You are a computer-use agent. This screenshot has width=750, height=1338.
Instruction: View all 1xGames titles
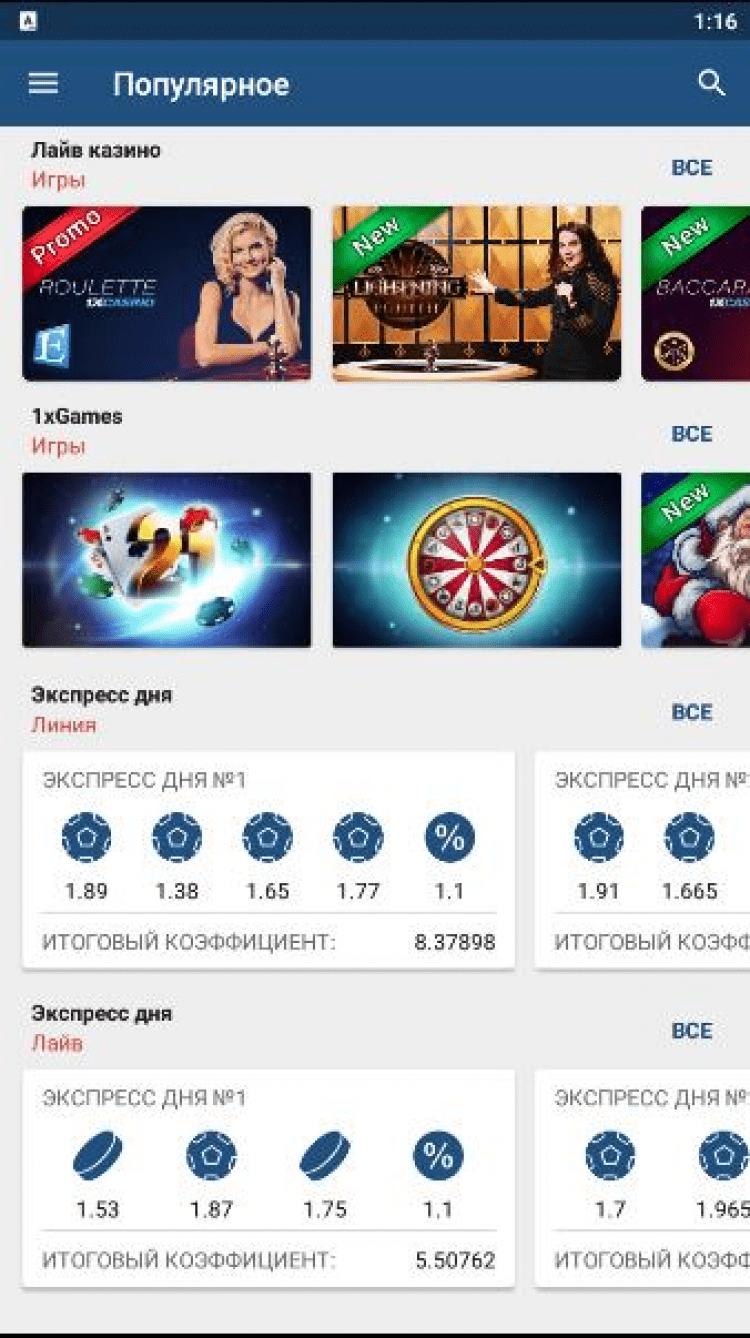pos(692,434)
